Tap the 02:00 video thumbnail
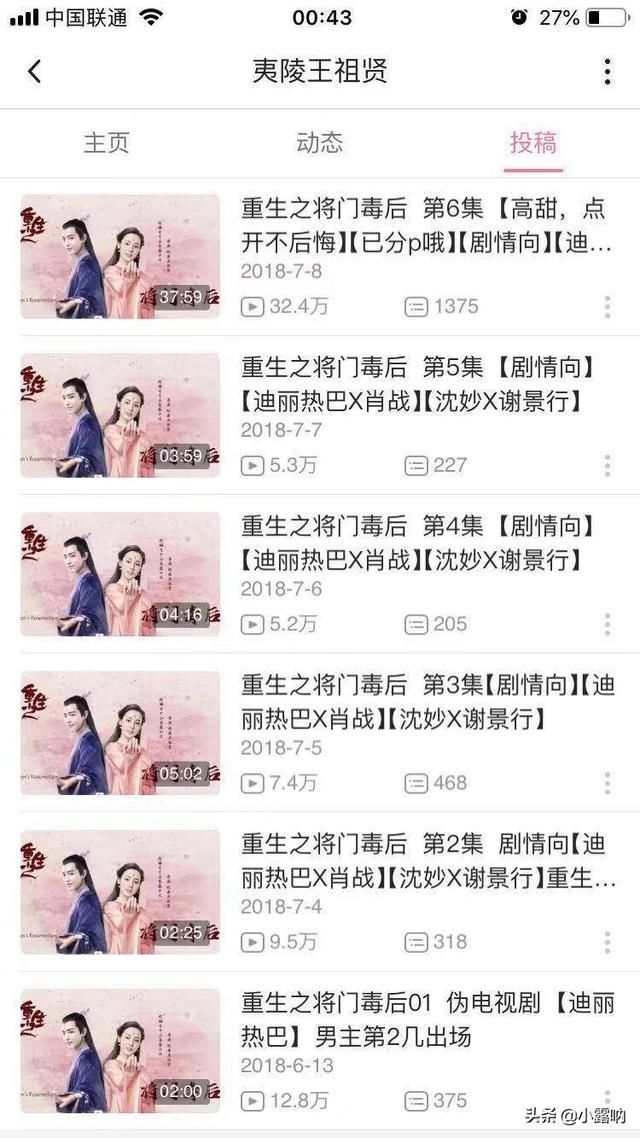Screen dimensions: 640x1138 point(120,1050)
